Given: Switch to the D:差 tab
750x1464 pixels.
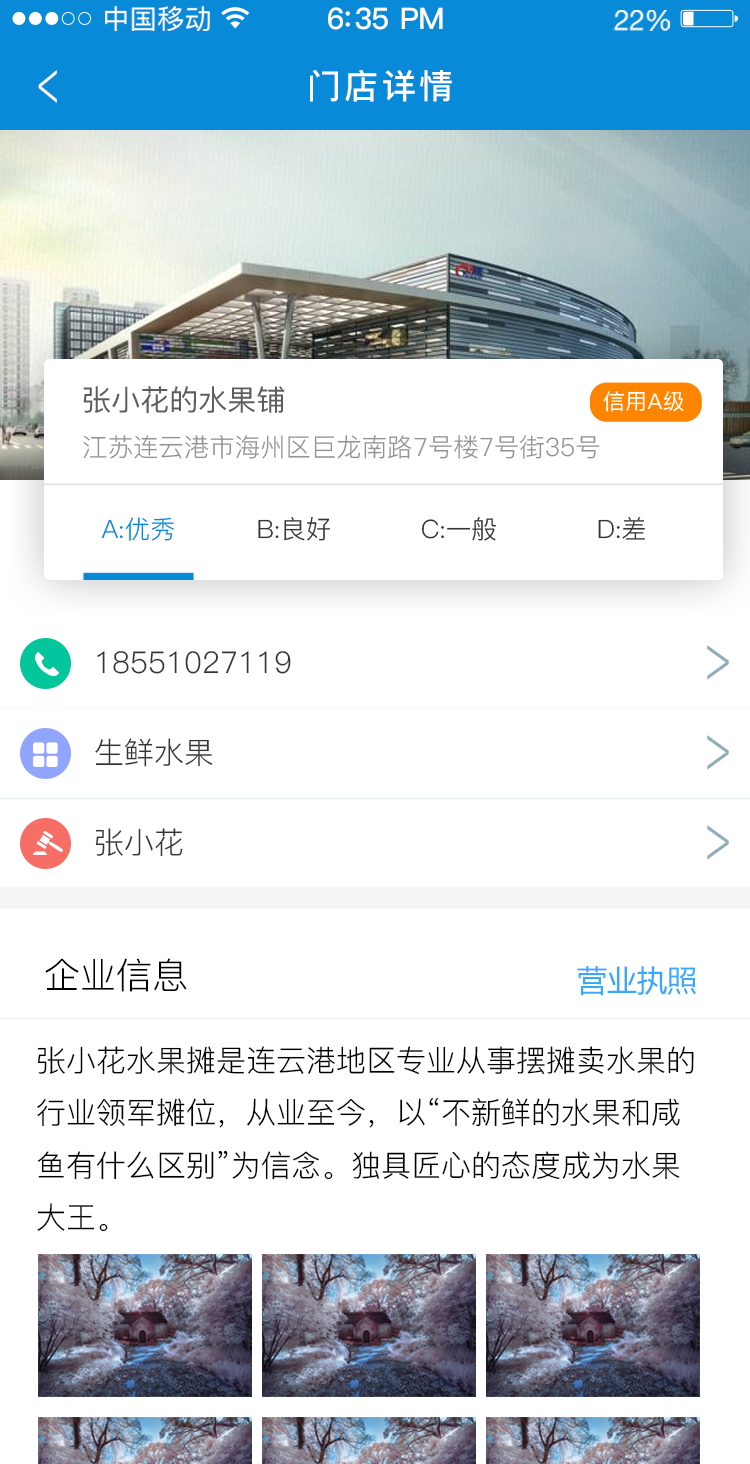Looking at the screenshot, I should (x=621, y=529).
